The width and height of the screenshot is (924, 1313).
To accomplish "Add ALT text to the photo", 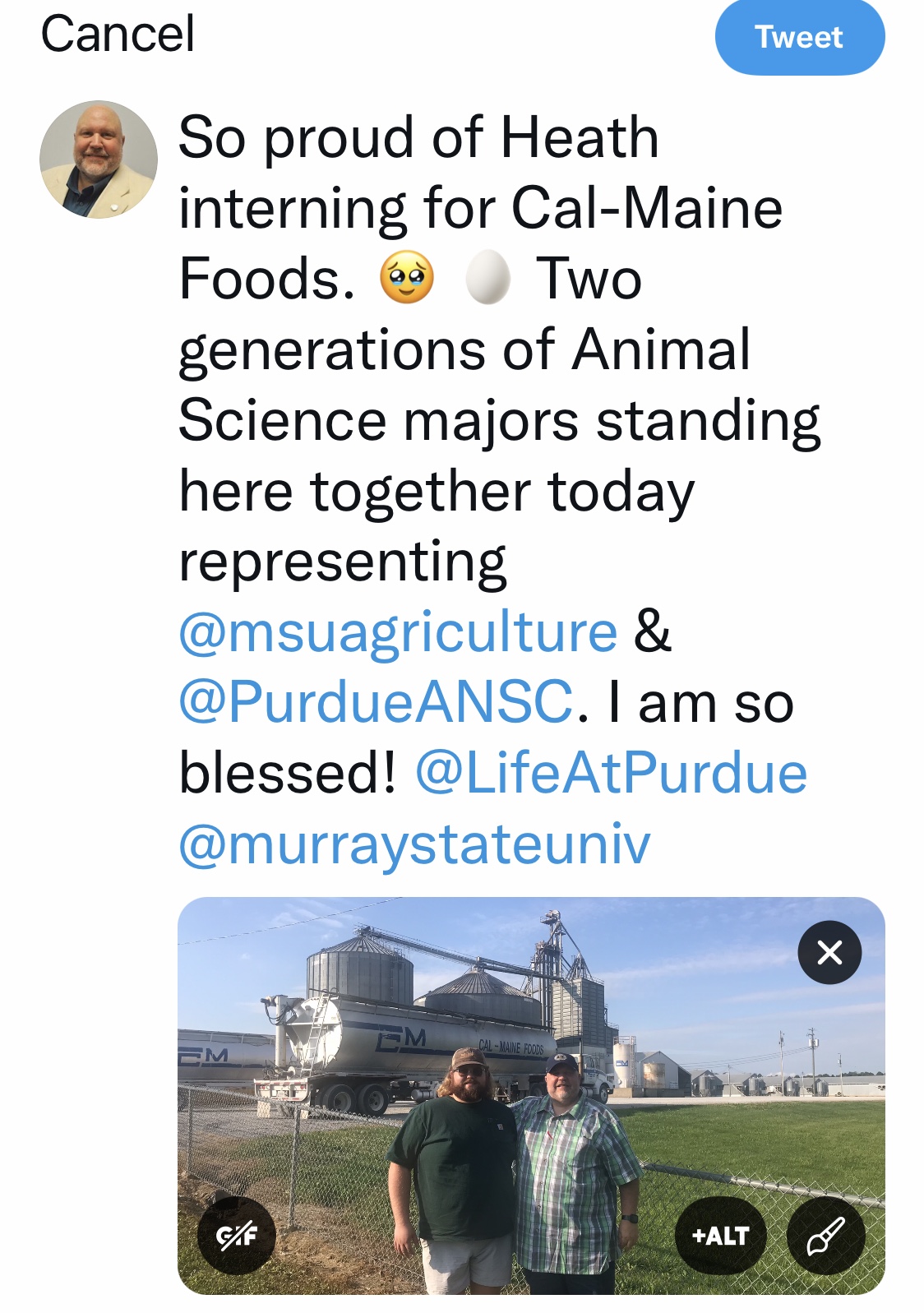I will pyautogui.click(x=720, y=1235).
